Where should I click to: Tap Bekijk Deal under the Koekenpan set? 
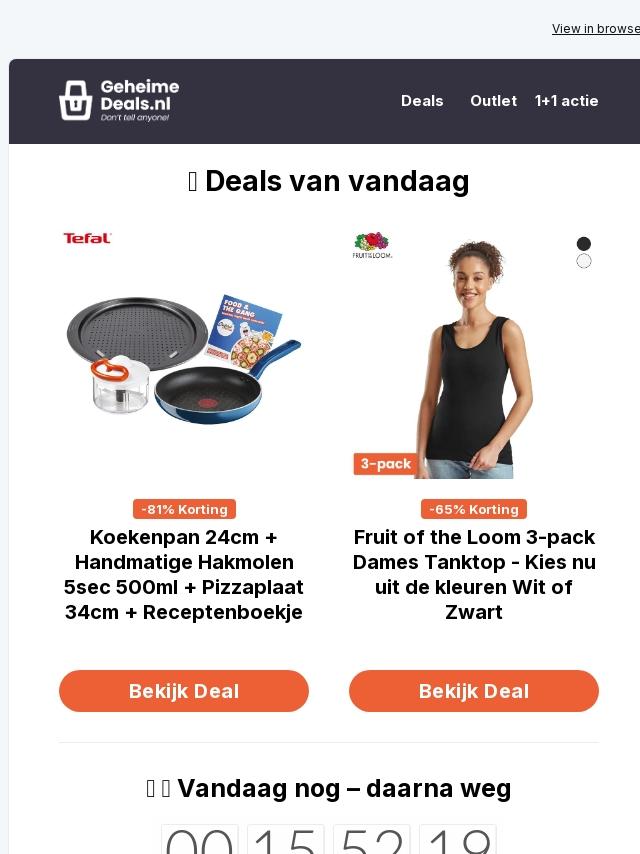[x=184, y=691]
